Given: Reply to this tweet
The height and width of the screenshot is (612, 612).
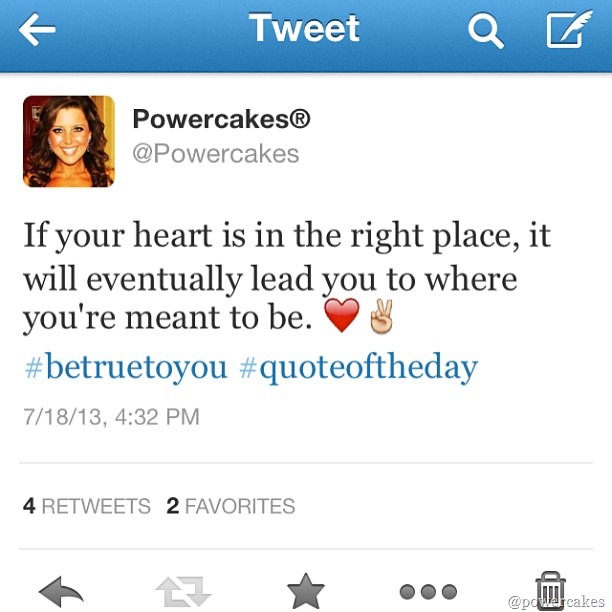Looking at the screenshot, I should pos(61,591).
